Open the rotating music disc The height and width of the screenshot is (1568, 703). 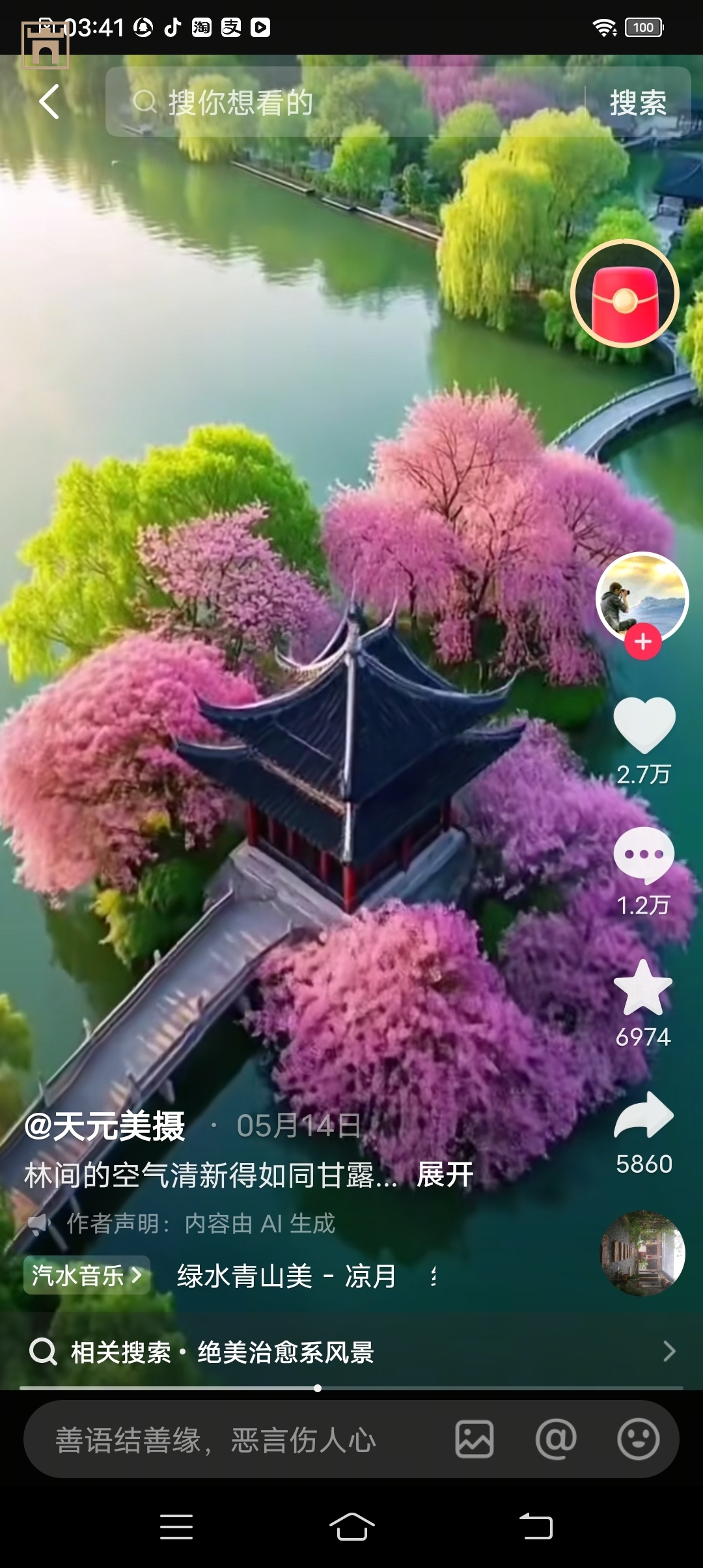pyautogui.click(x=642, y=1253)
